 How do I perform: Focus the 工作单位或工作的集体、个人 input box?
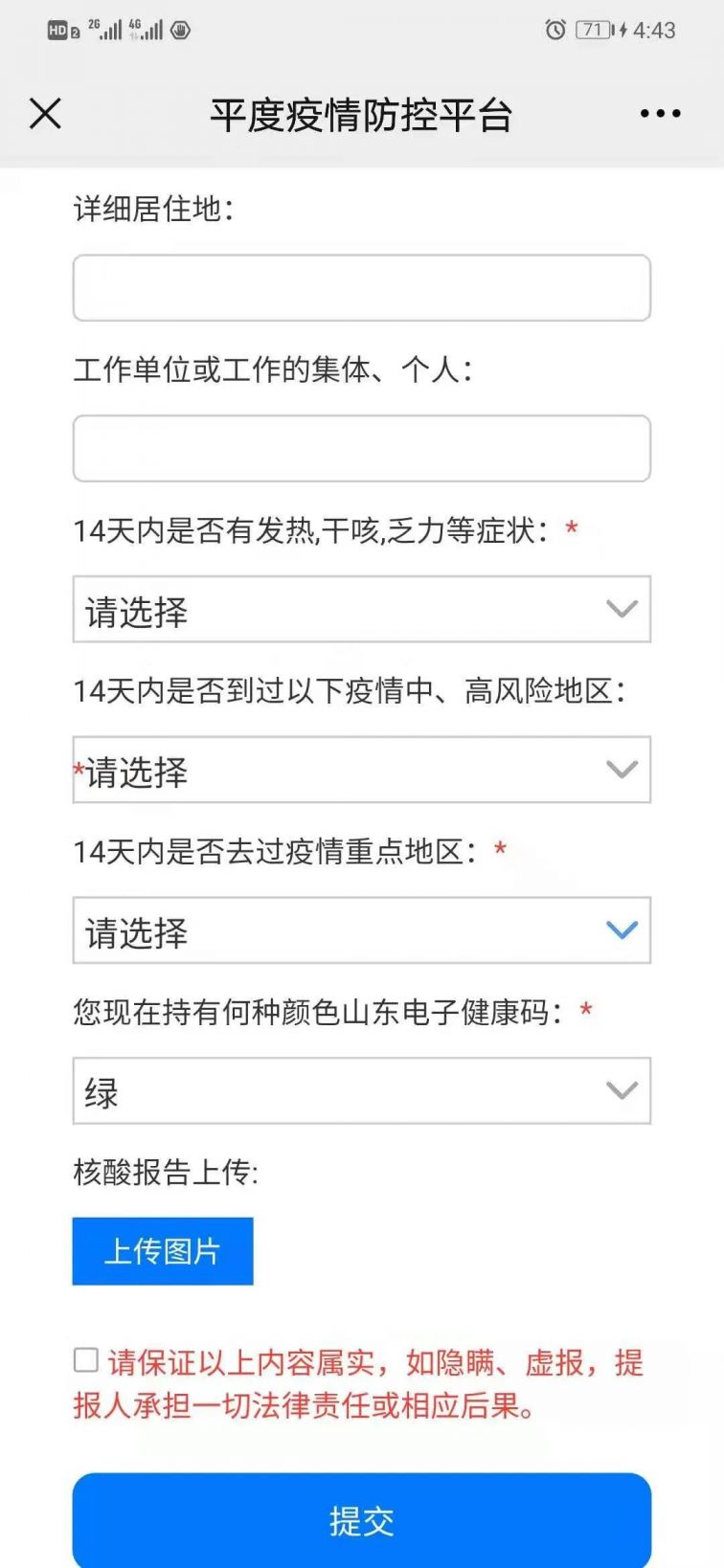click(361, 448)
